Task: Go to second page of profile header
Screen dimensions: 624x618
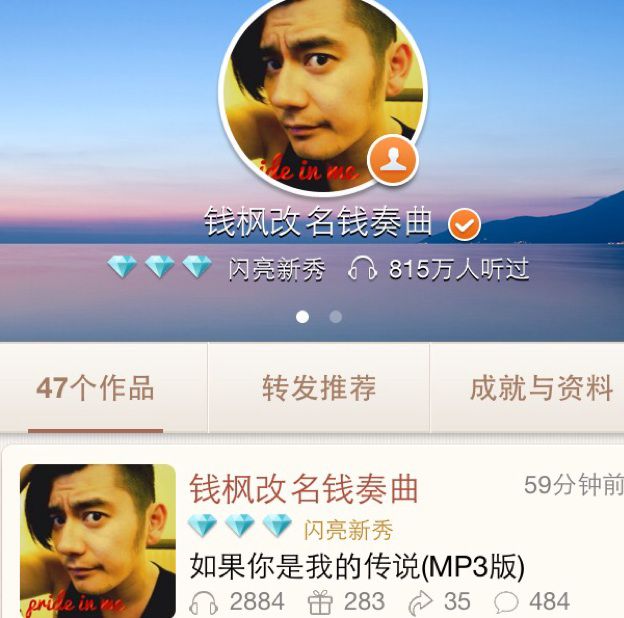Action: [336, 317]
